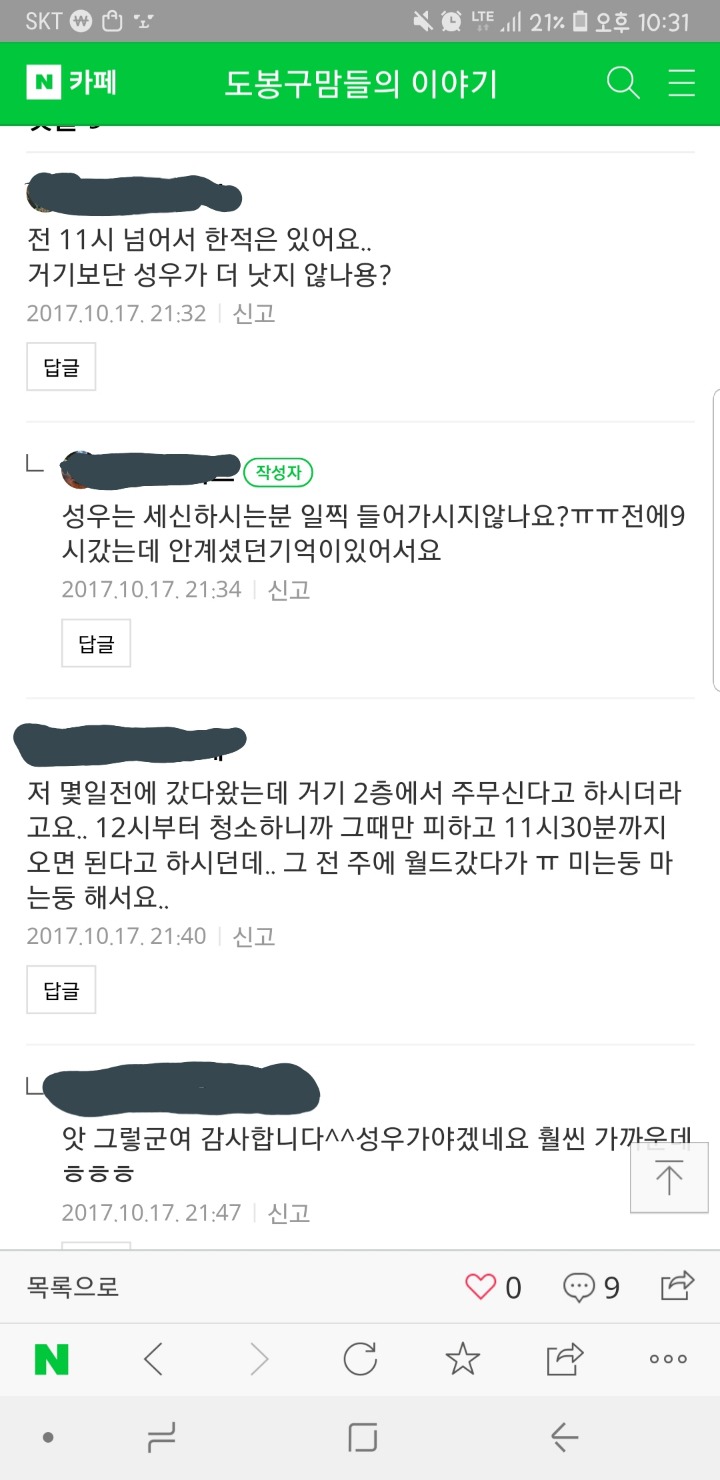The image size is (720, 1480).
Task: Open the browser three-dot more menu
Action: click(668, 1359)
